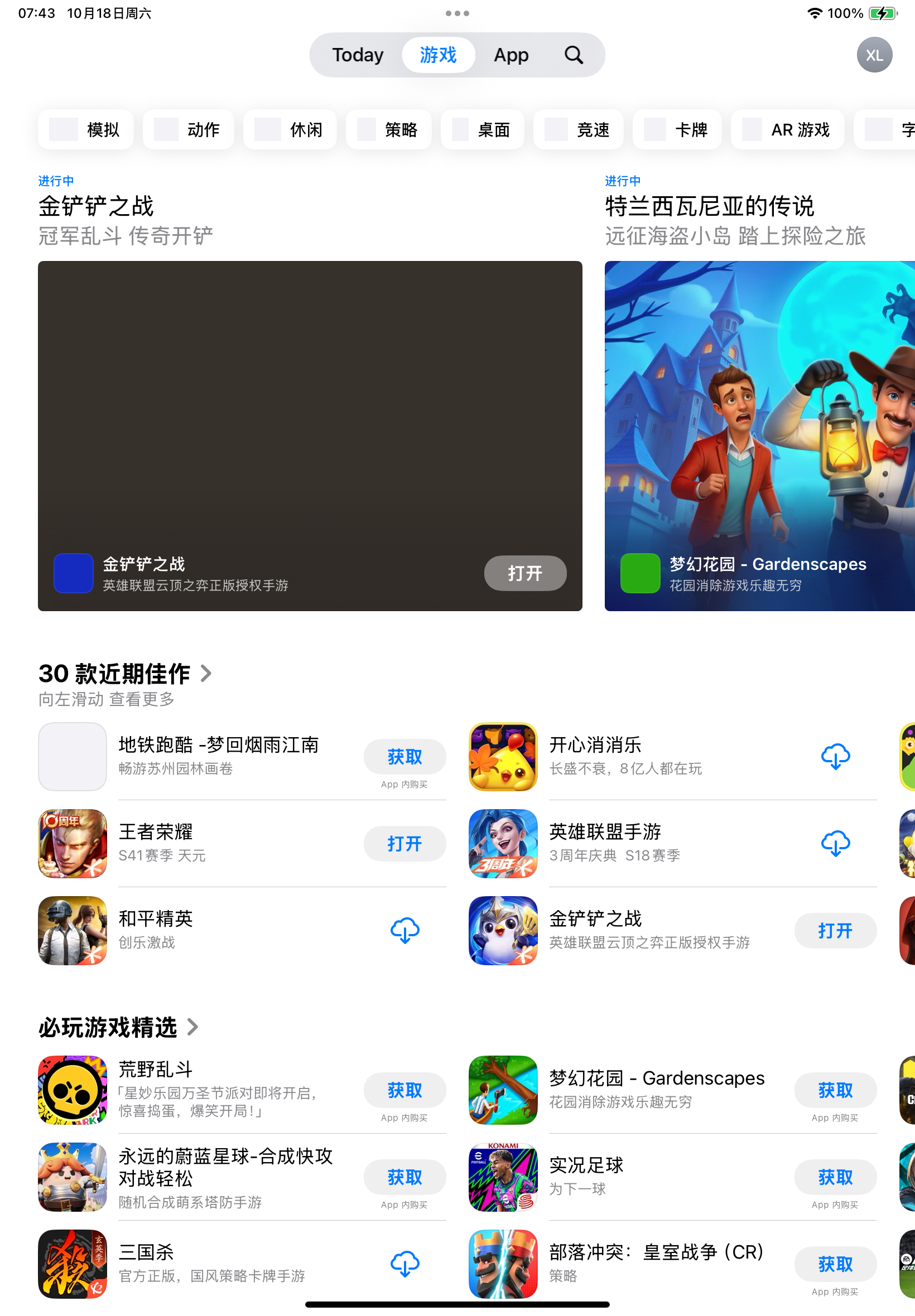
Task: Open the XL account profile
Action: tap(874, 55)
